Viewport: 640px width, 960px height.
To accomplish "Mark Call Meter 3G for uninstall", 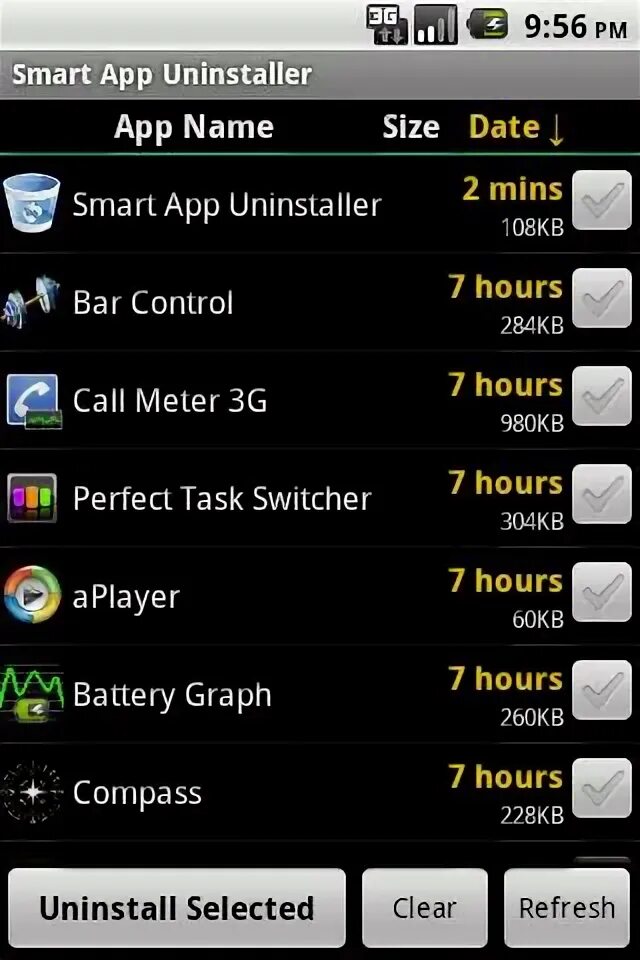I will [x=602, y=398].
